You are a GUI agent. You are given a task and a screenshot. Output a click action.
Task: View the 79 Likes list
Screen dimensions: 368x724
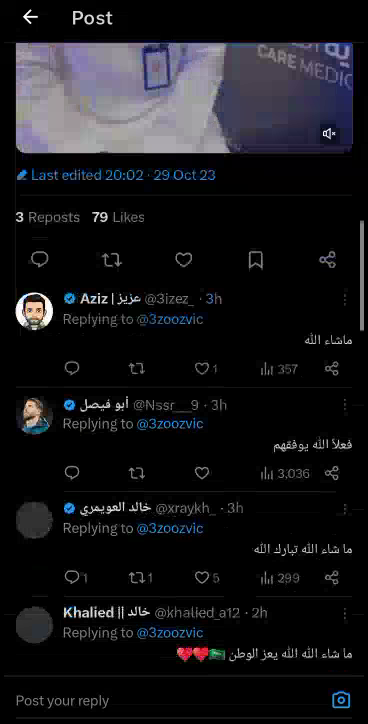(118, 217)
